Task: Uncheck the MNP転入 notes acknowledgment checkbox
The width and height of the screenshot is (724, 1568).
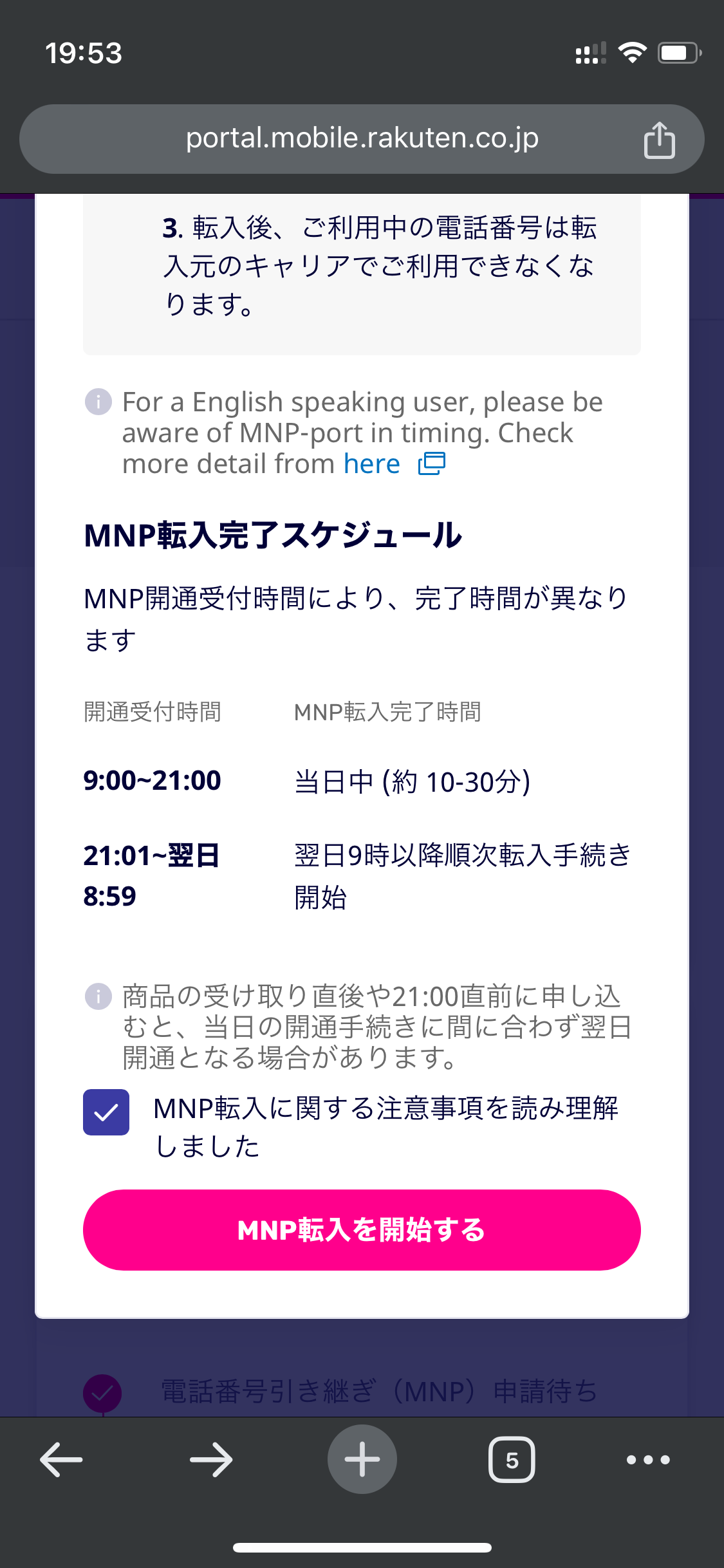Action: click(106, 1112)
